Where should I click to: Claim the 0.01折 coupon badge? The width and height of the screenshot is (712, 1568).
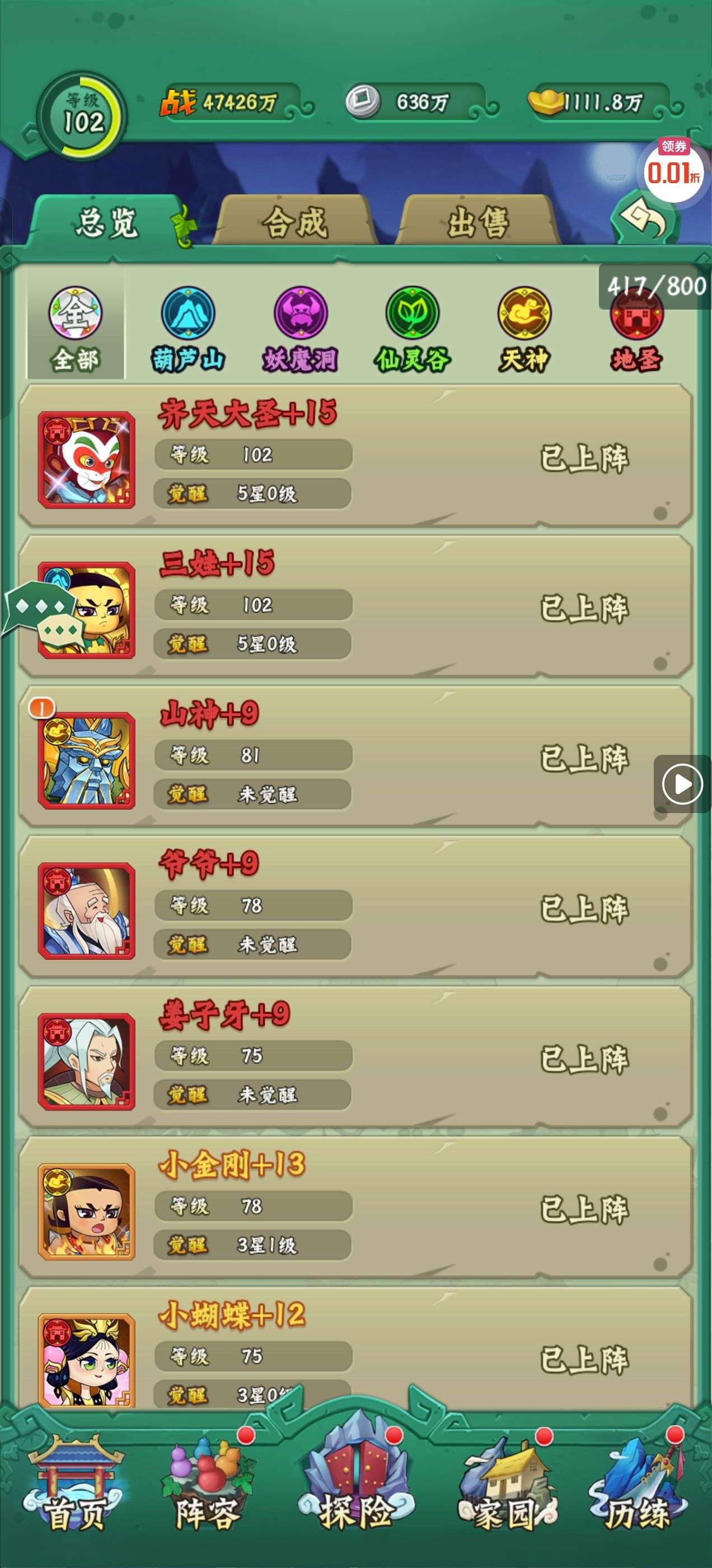tap(674, 170)
